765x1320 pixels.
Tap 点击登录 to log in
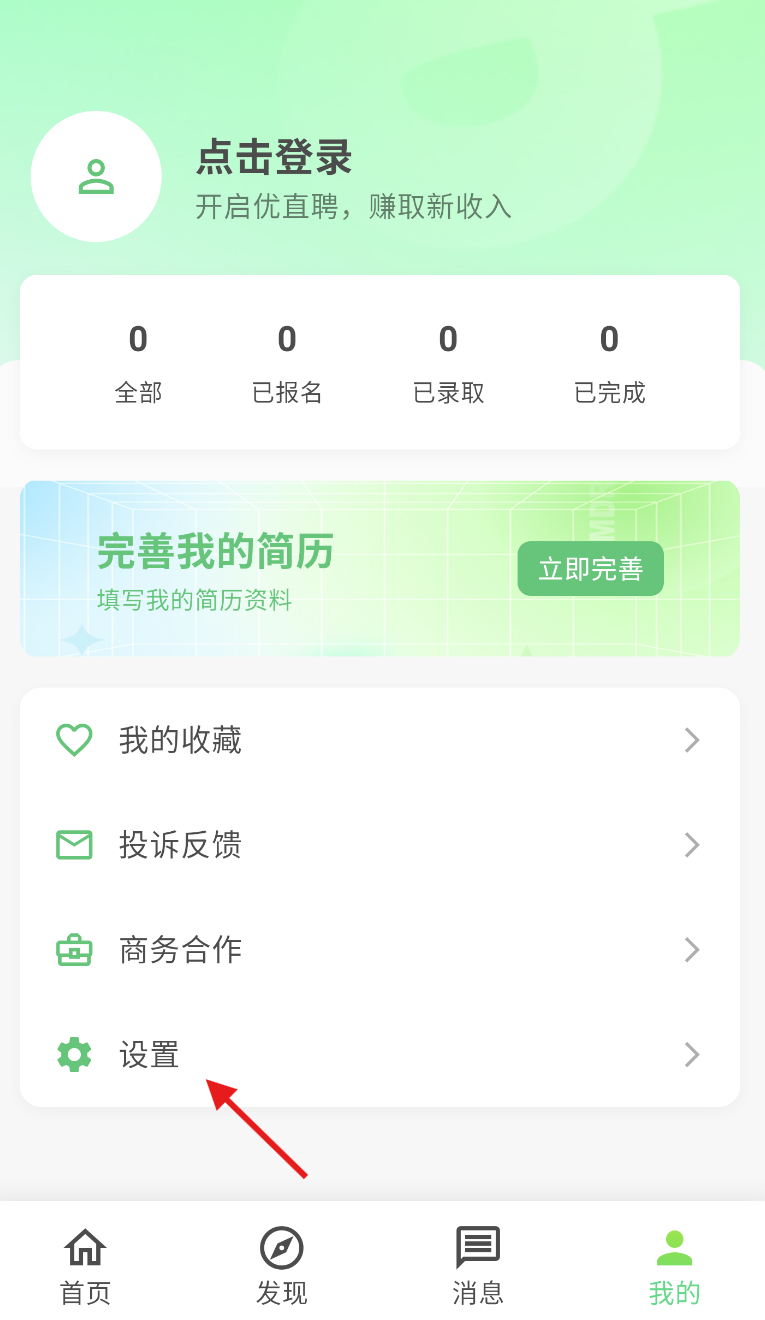point(274,158)
